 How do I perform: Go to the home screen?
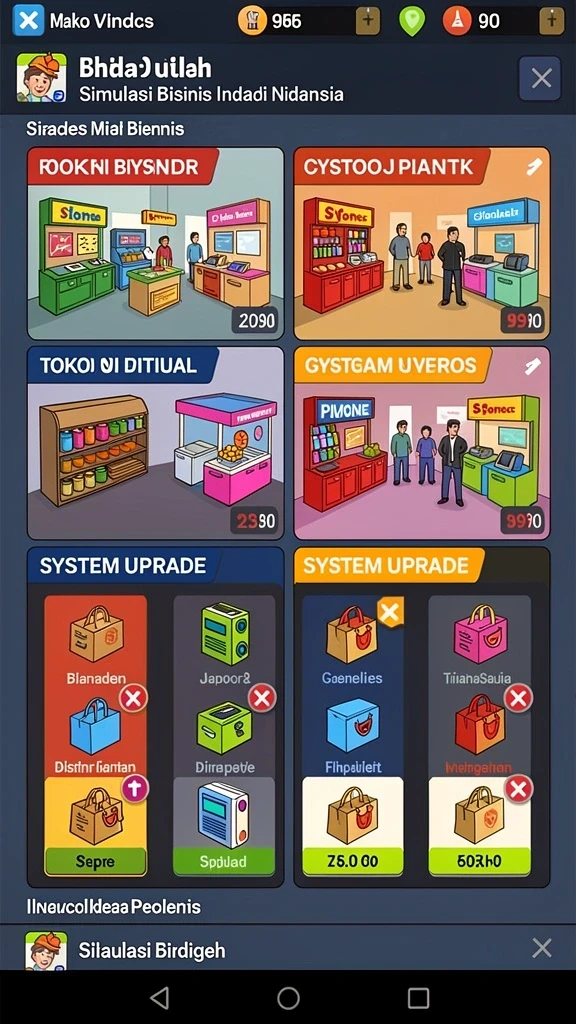(x=288, y=997)
